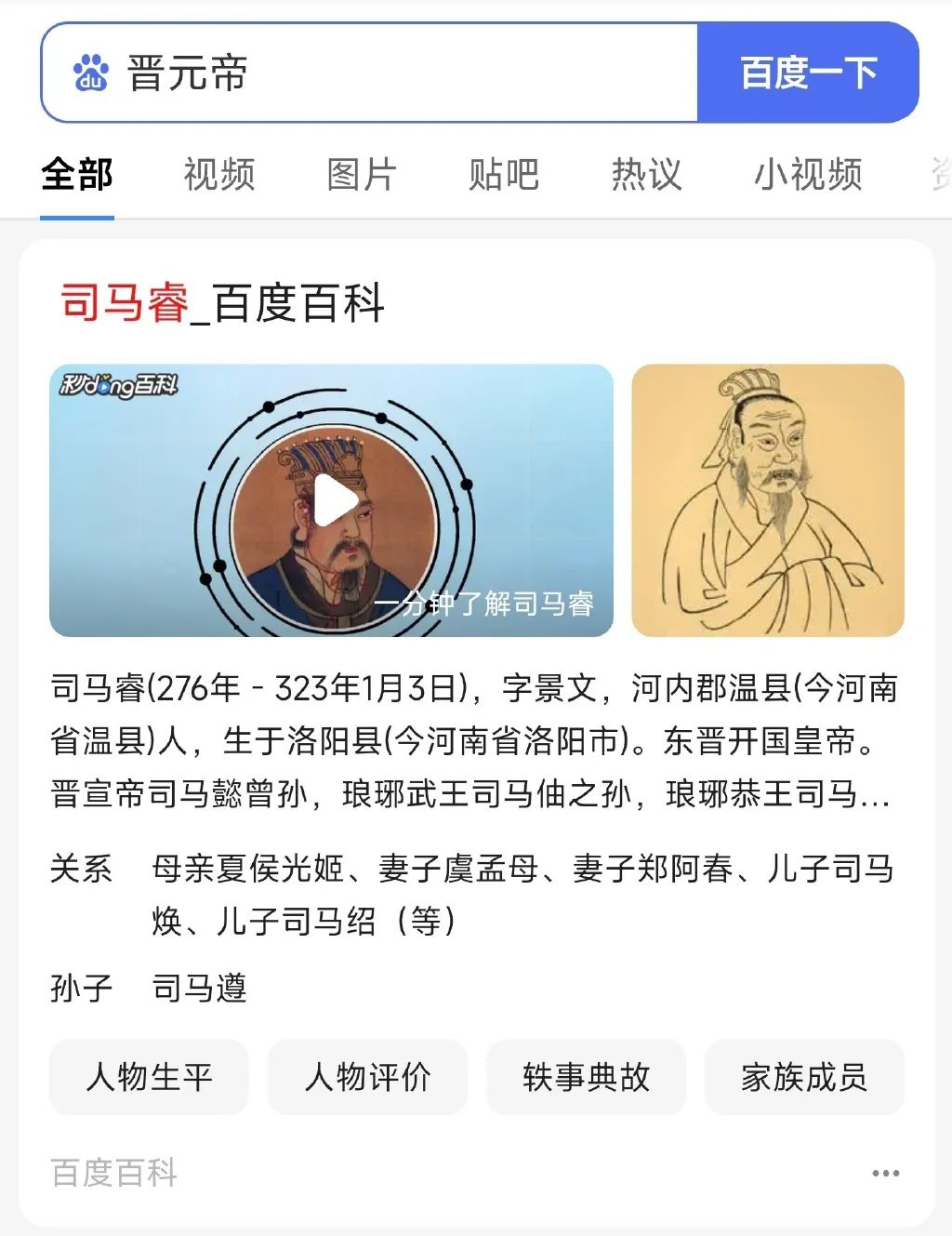Open the 贴吧 tab
The image size is (952, 1236).
(504, 175)
